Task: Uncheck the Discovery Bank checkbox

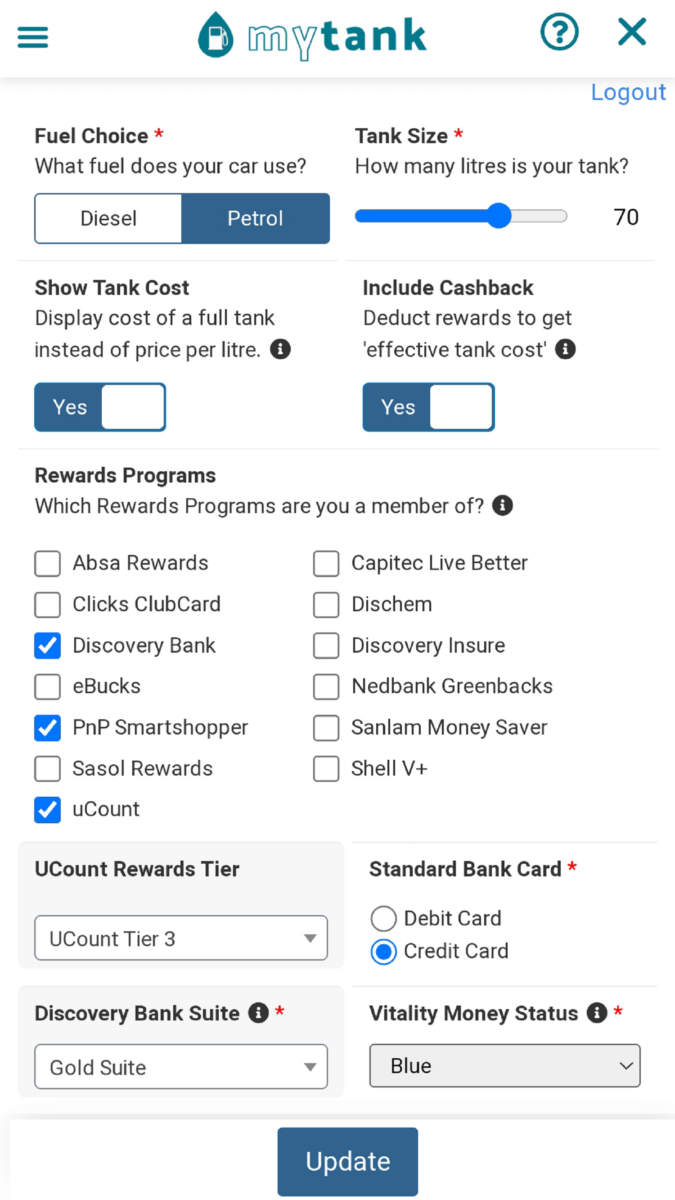Action: tap(48, 646)
